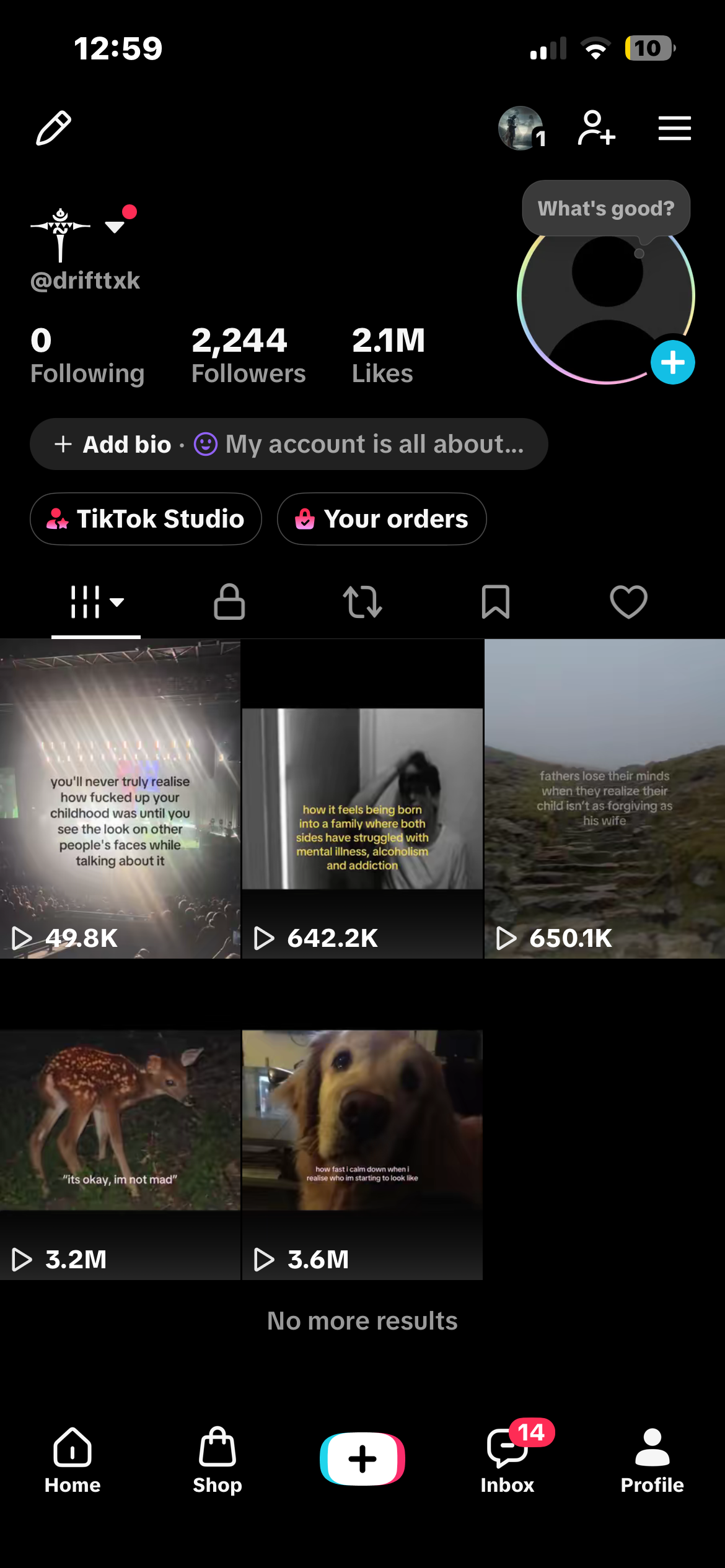Screen dimensions: 725x1568
Task: Open the video with 642.2K views
Action: (x=362, y=799)
